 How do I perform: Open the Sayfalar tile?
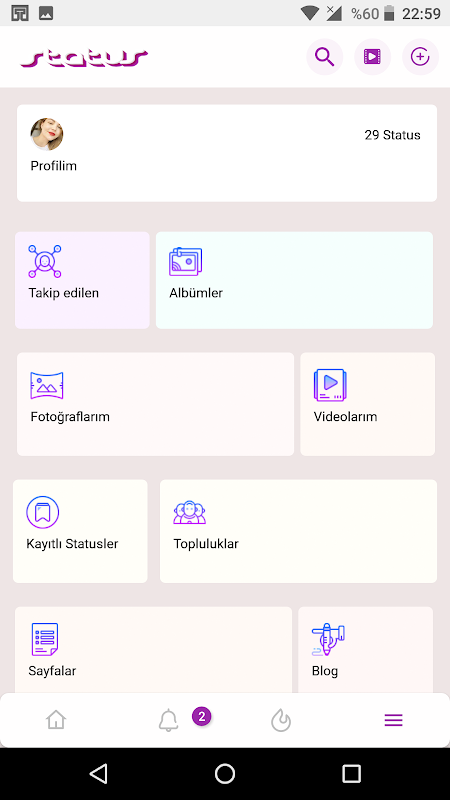click(x=153, y=649)
